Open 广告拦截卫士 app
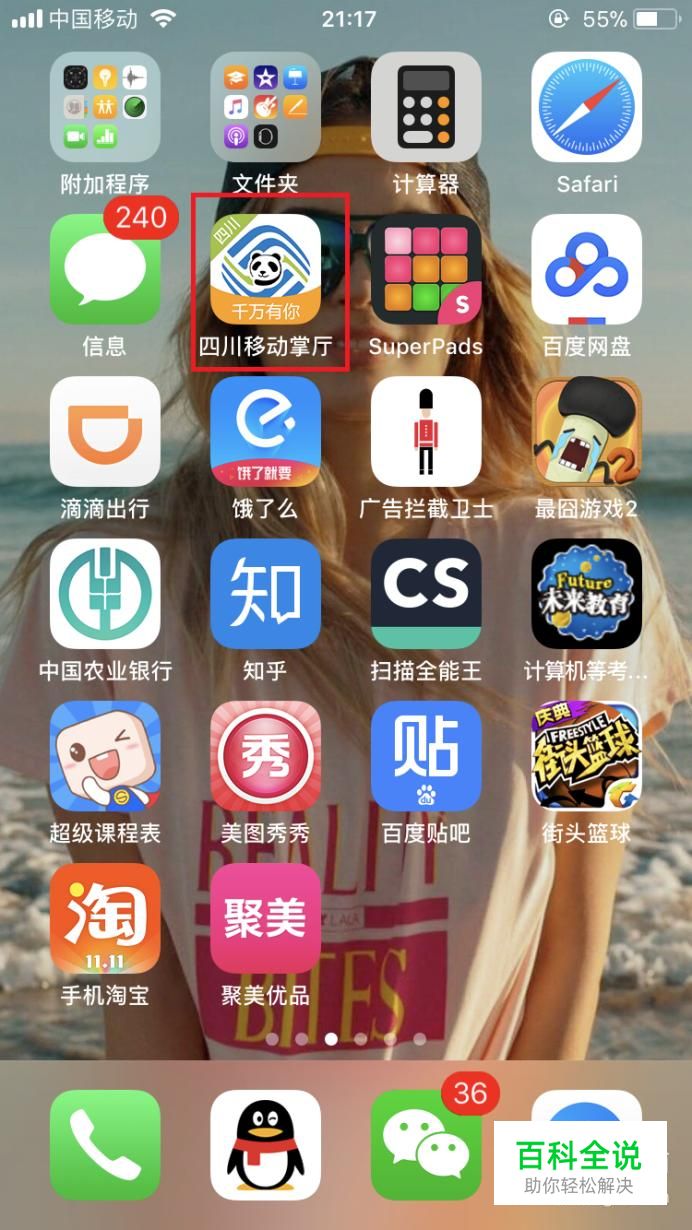The height and width of the screenshot is (1230, 692). pyautogui.click(x=426, y=431)
